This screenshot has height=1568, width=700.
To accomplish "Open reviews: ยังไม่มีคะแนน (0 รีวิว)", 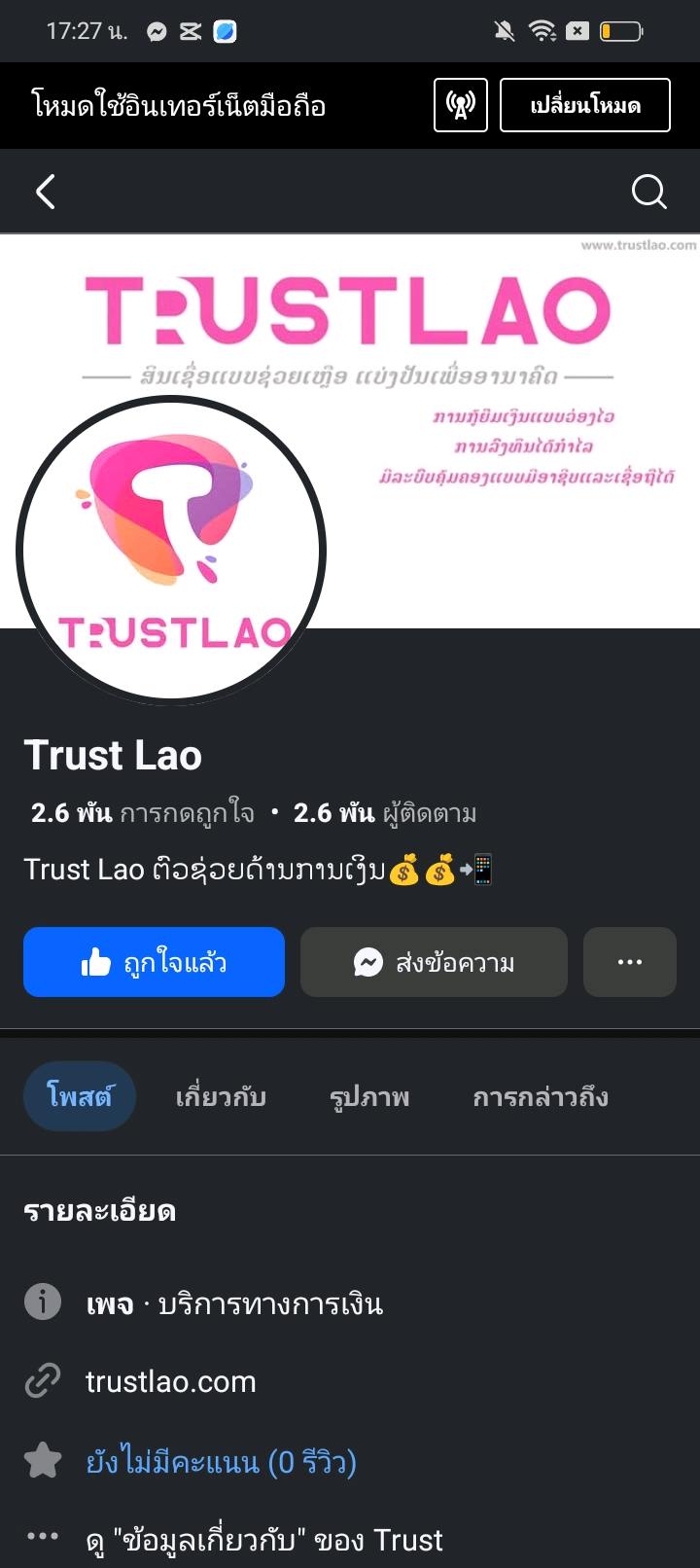I will point(221,1461).
